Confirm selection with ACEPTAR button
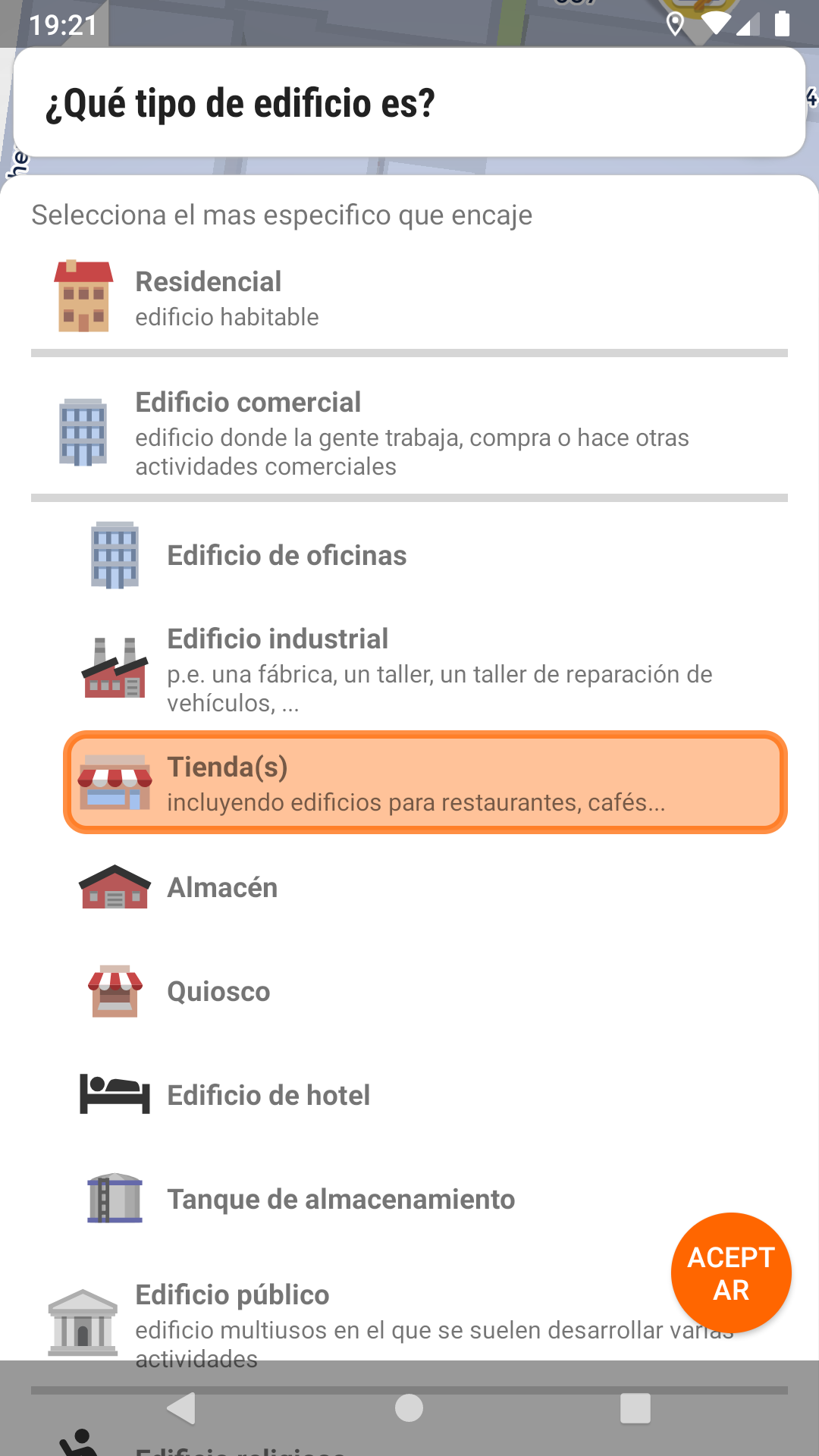 click(x=730, y=1273)
